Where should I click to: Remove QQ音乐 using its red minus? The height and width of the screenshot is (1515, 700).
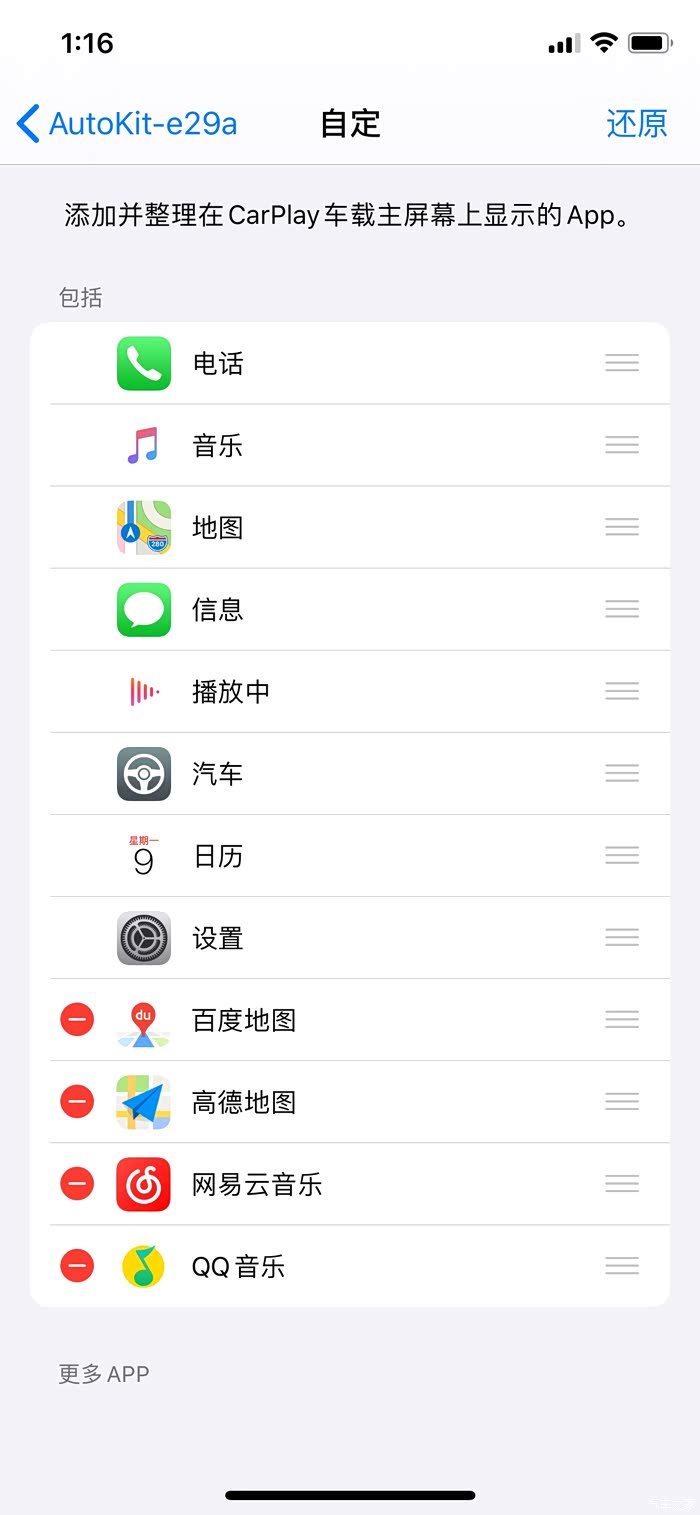(77, 1266)
